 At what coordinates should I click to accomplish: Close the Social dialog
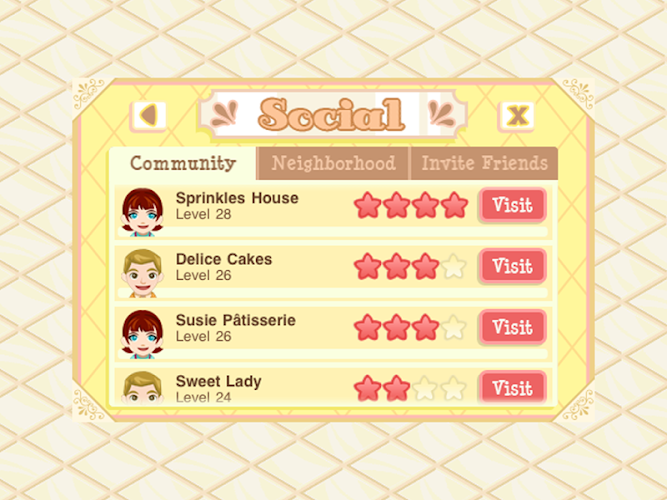click(516, 115)
